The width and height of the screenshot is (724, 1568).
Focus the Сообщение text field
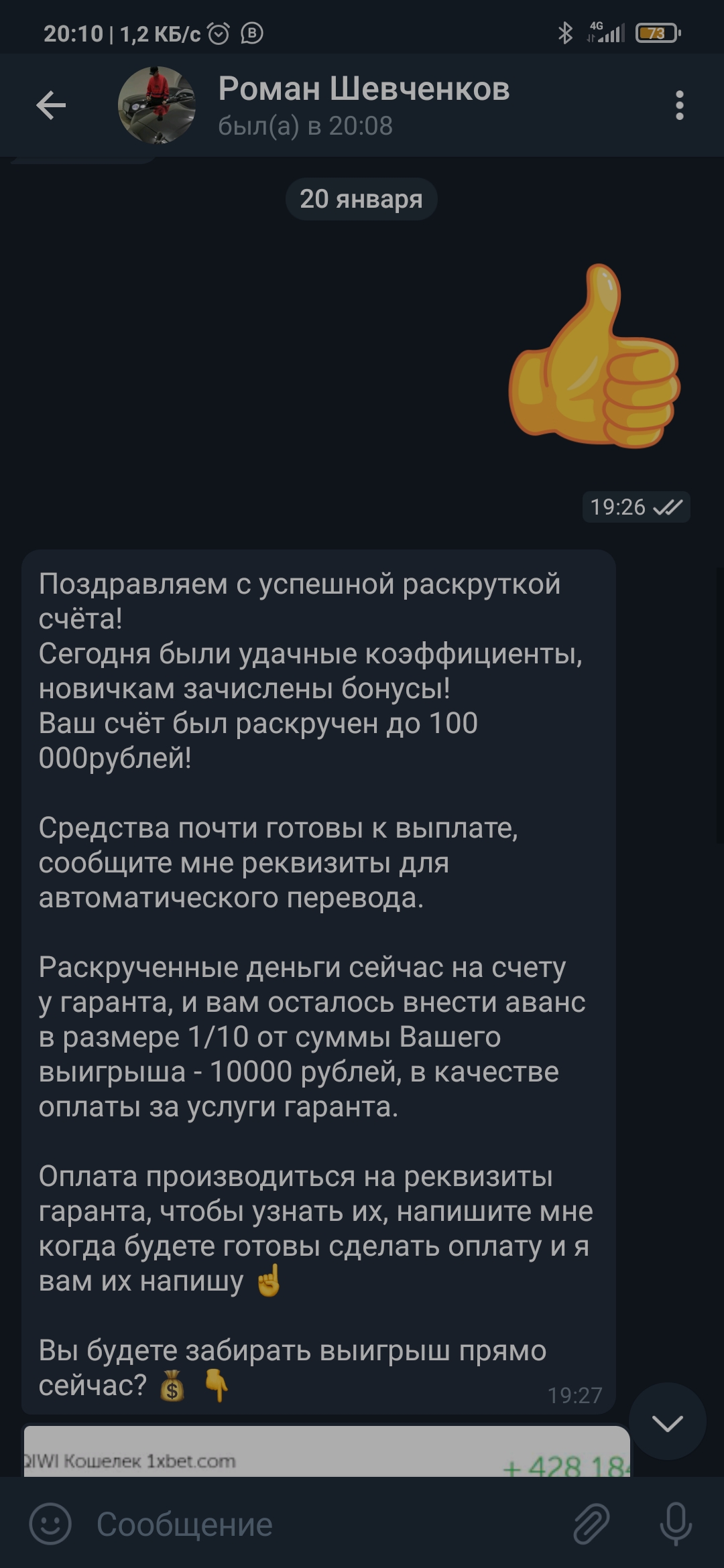[x=322, y=1524]
